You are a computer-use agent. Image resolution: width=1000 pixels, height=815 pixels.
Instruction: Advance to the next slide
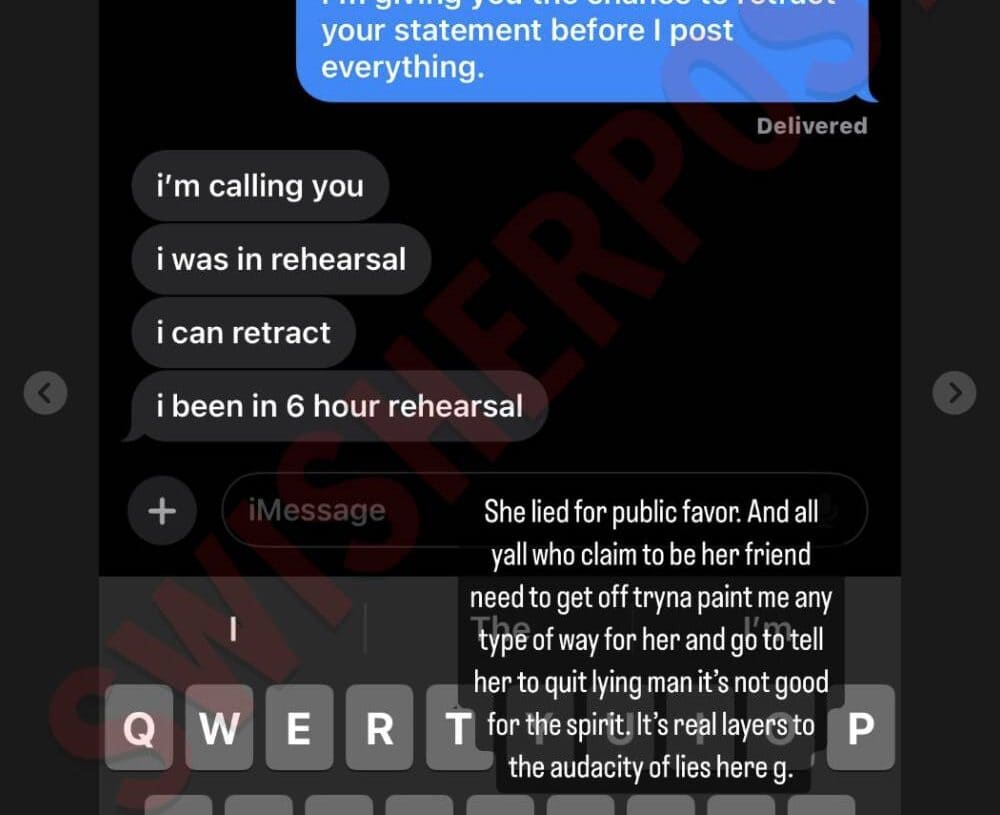click(x=954, y=393)
